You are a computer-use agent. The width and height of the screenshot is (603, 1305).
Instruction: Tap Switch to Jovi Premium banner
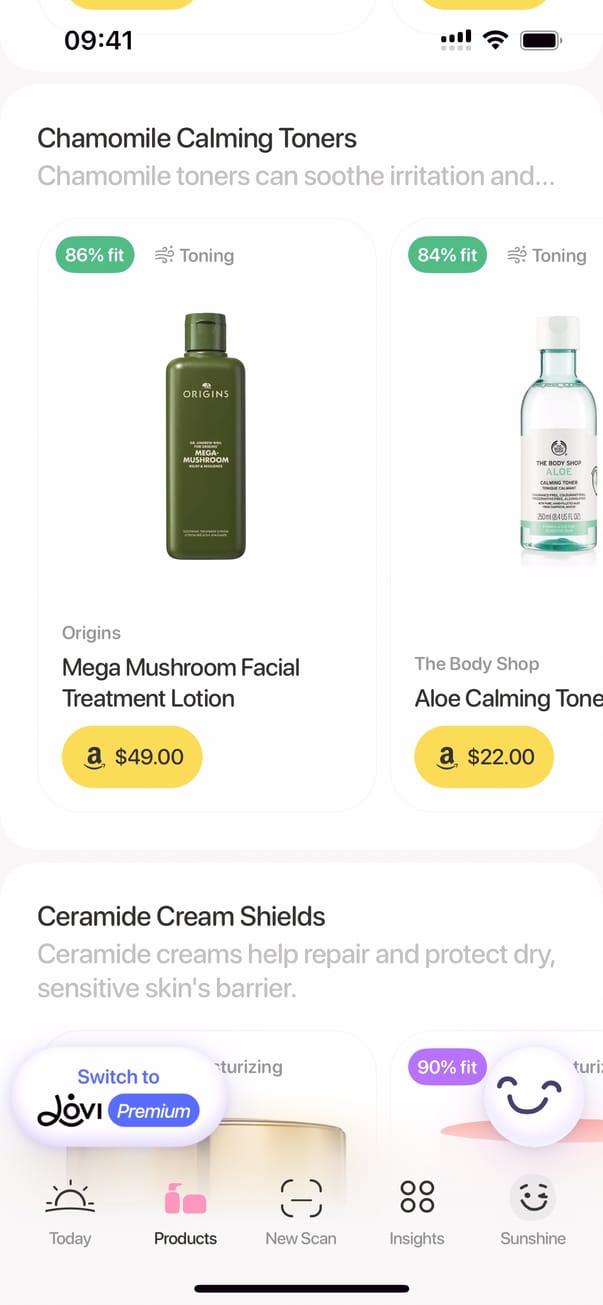119,1097
